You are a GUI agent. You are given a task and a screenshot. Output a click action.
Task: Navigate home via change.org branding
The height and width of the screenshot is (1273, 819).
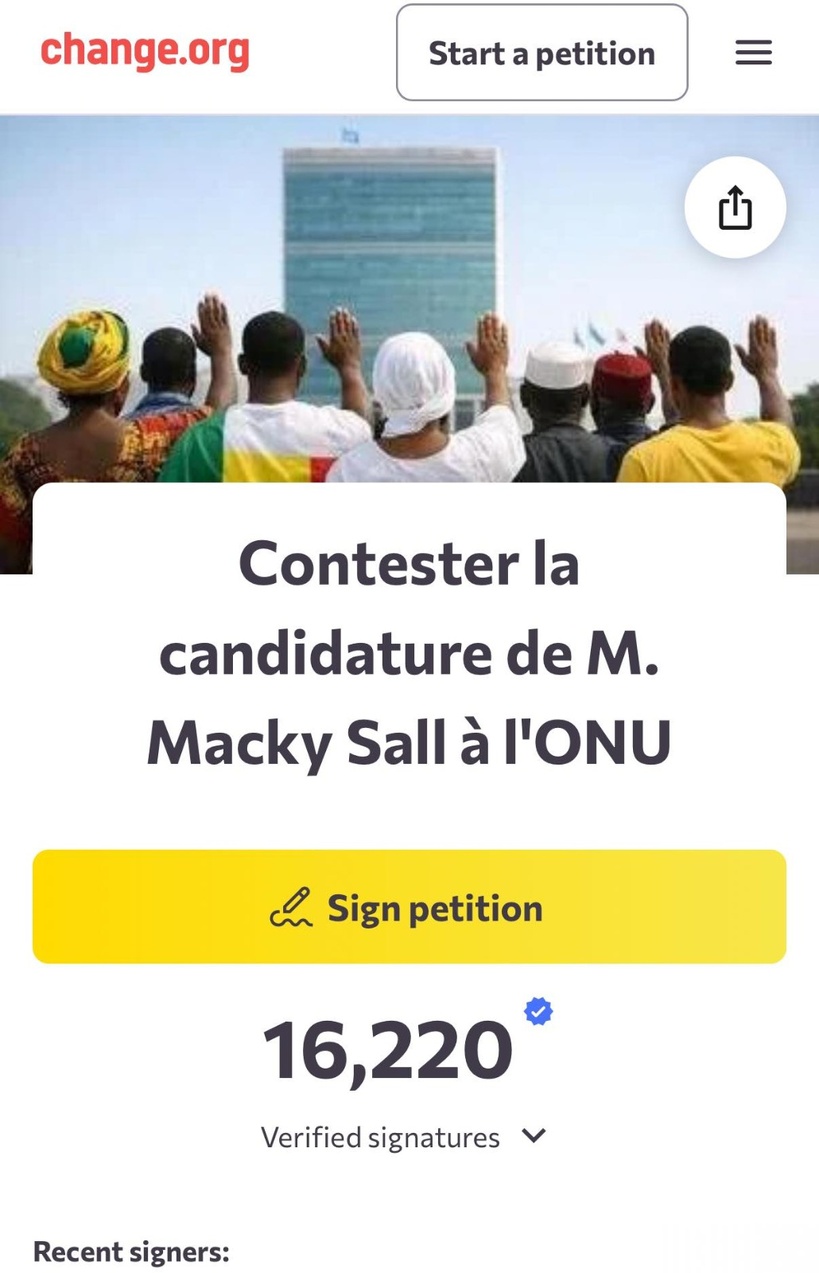[145, 52]
